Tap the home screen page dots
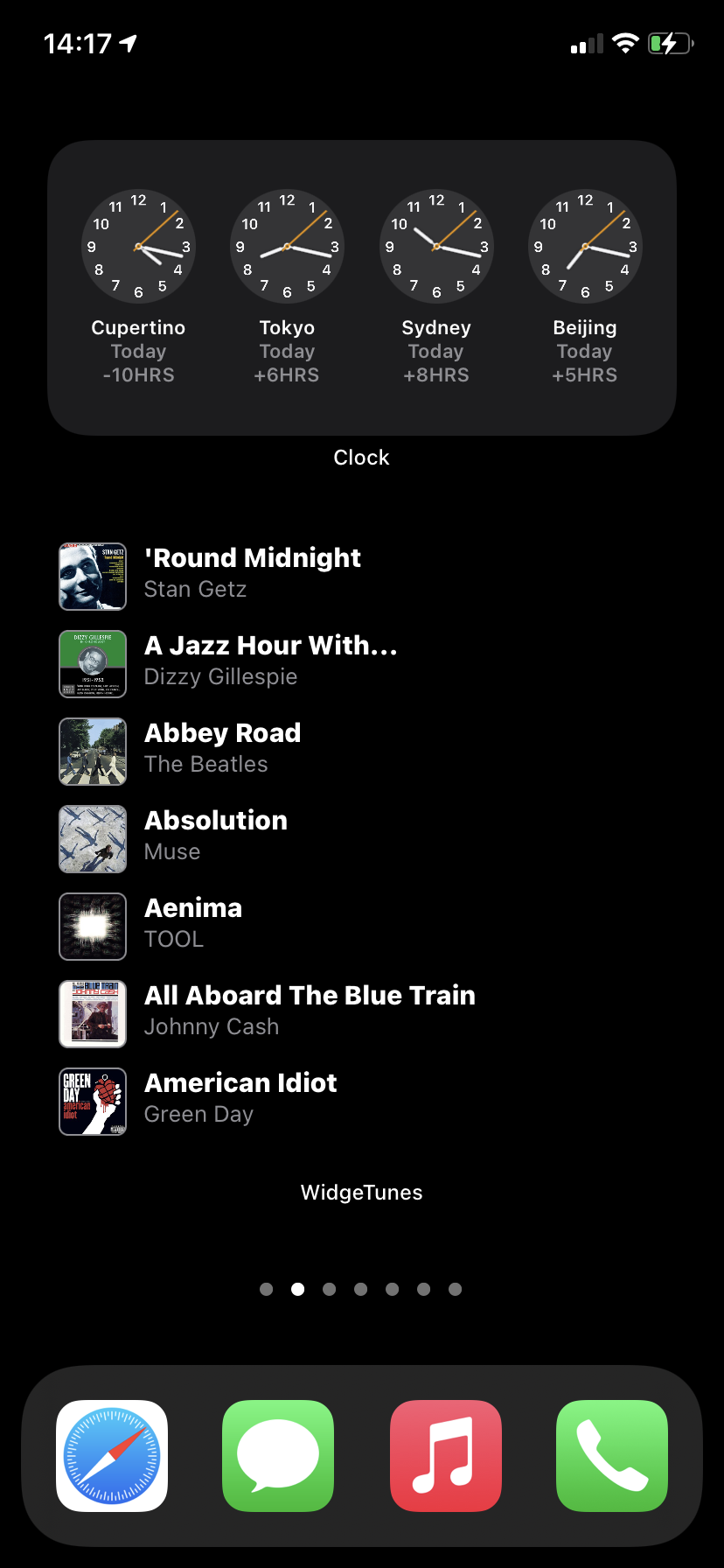The width and height of the screenshot is (724, 1568). 361,1289
